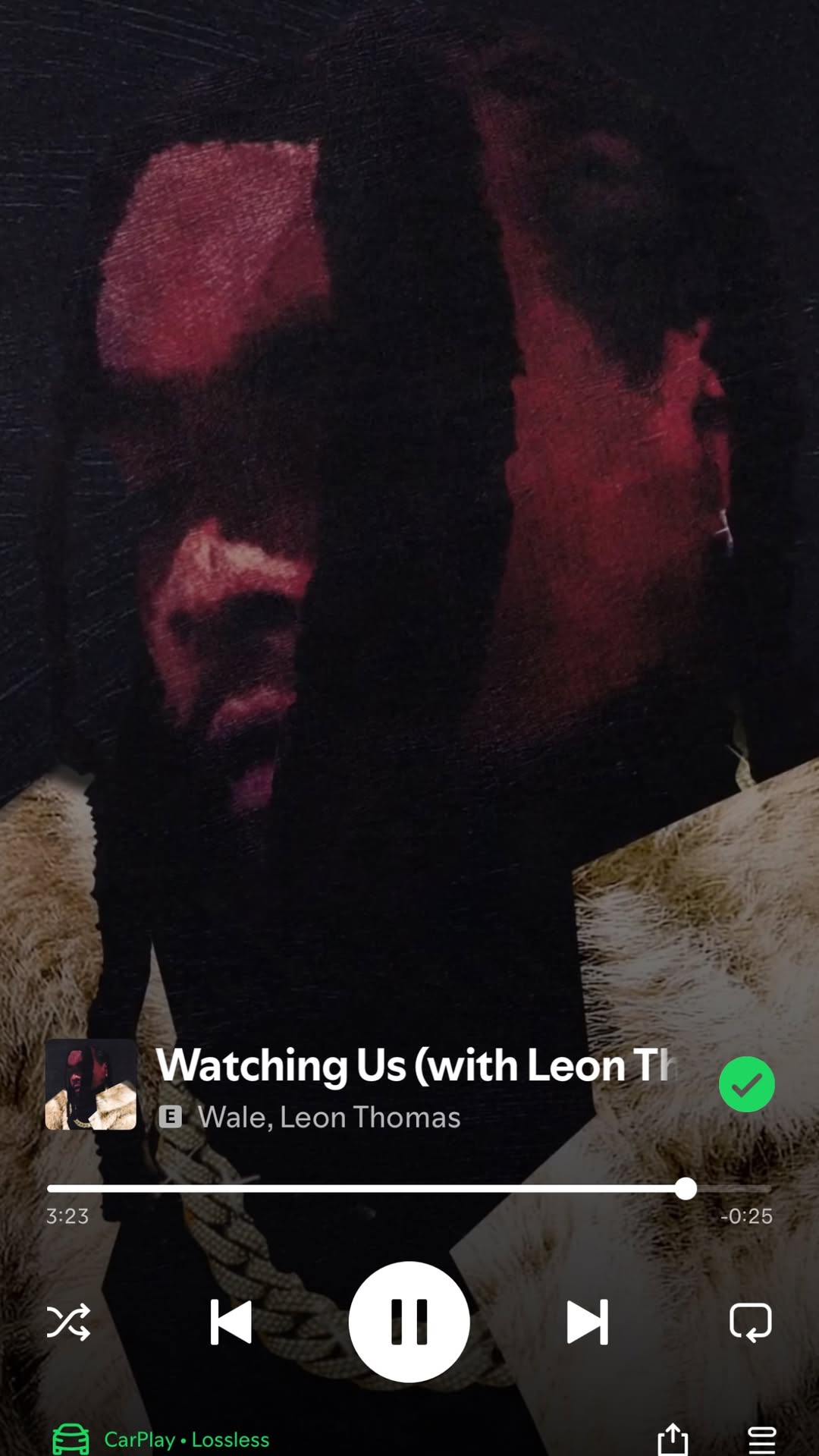Share this song
The height and width of the screenshot is (1456, 819).
pos(673,1438)
